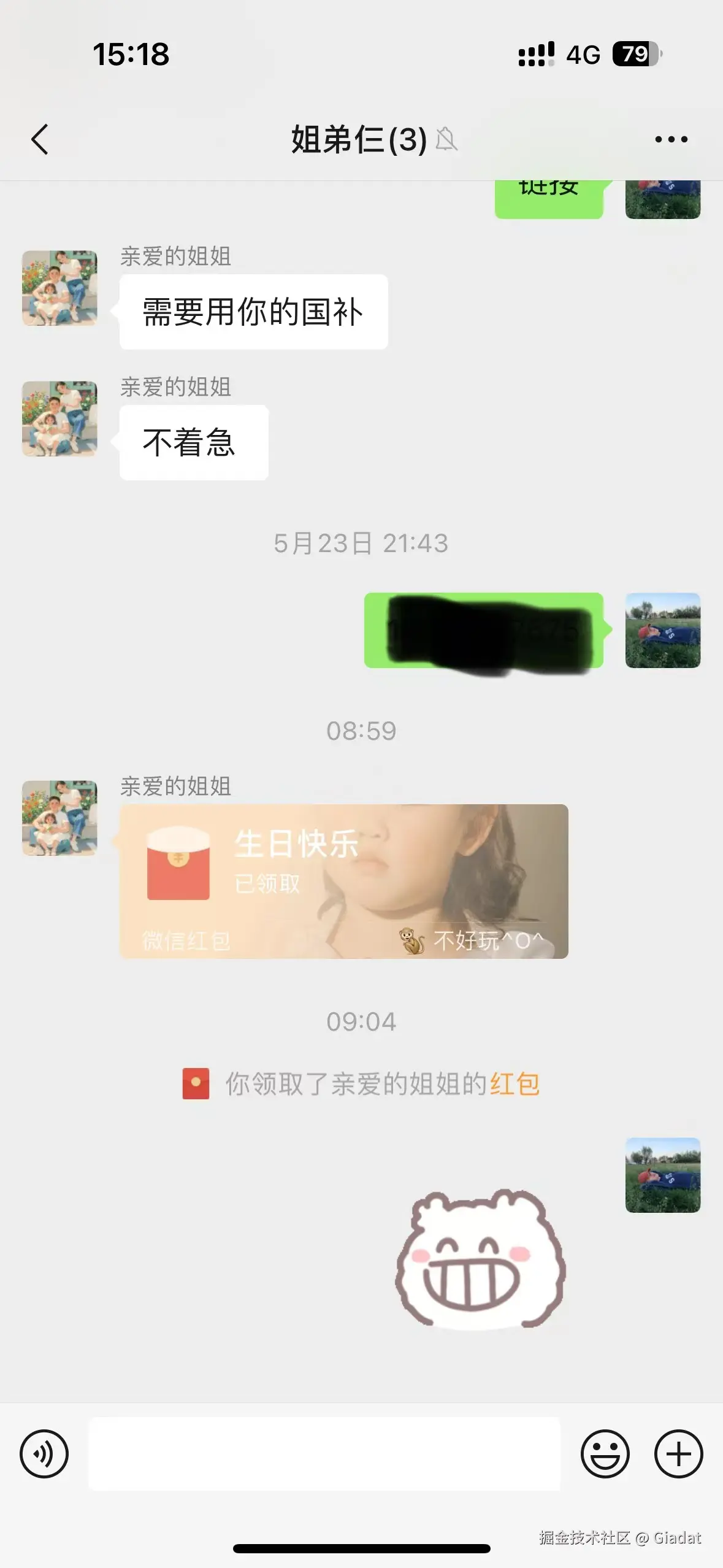Viewport: 723px width, 1568px height.
Task: Open 亲爱的姐姐's avatar beside 需要用你的国补
Action: (x=59, y=288)
